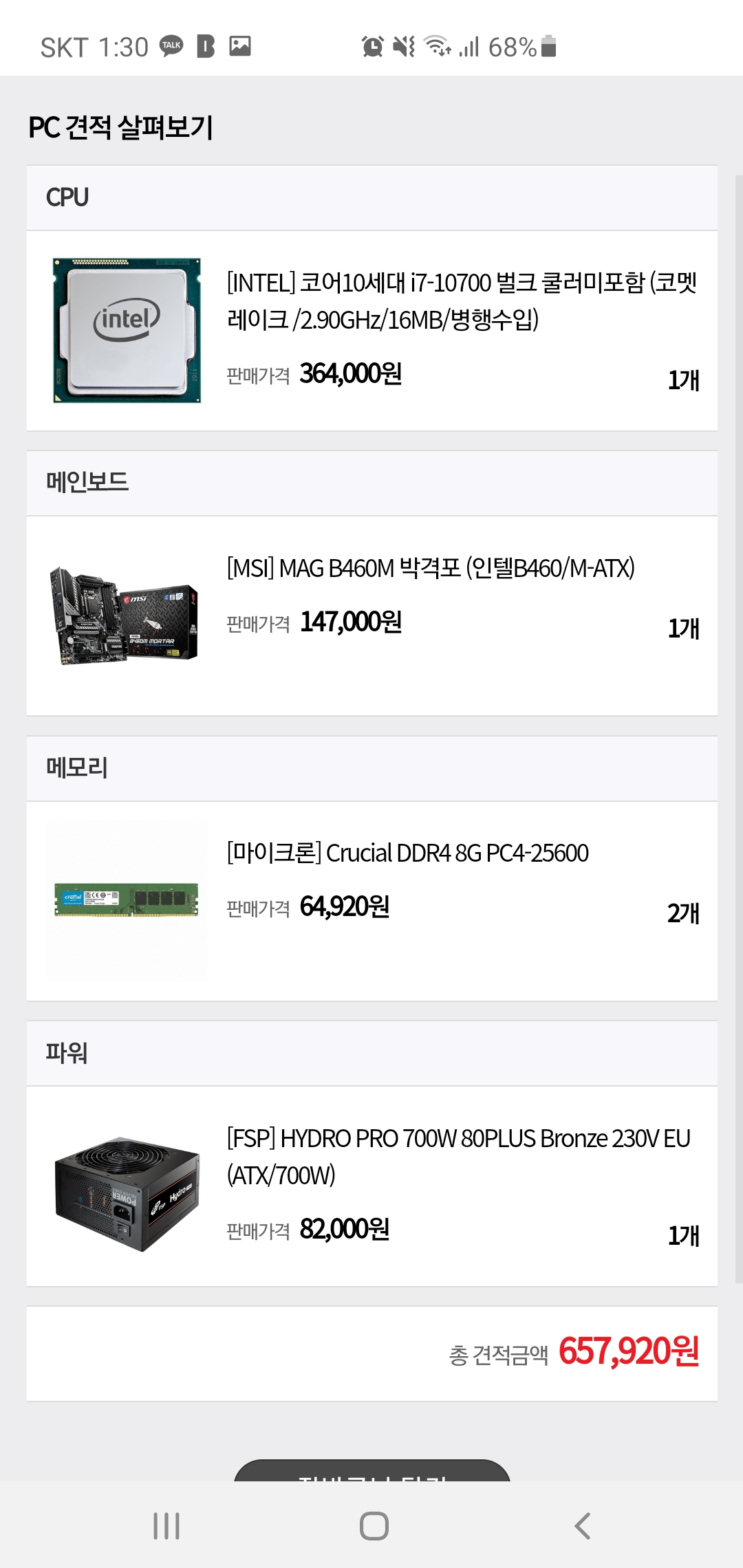Screen dimensions: 743x1568
Task: Go to the home screen
Action: click(374, 1526)
